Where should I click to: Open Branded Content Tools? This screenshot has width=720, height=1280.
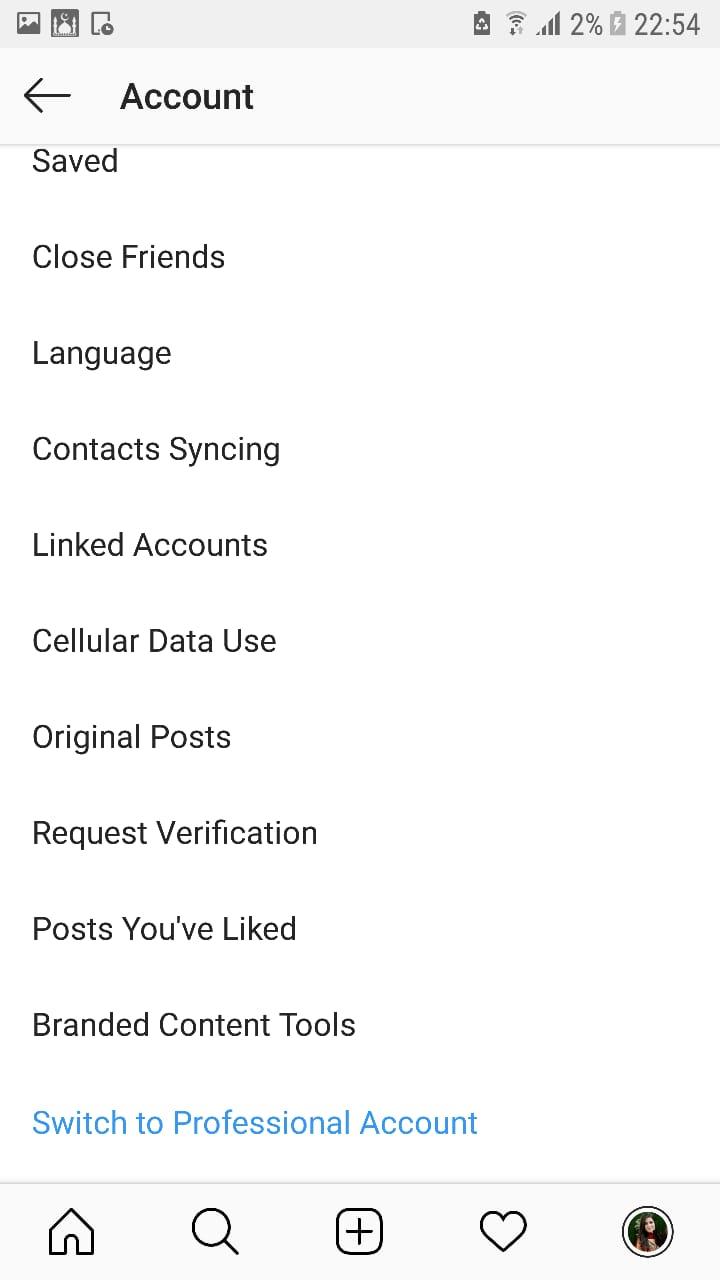pyautogui.click(x=360, y=1025)
